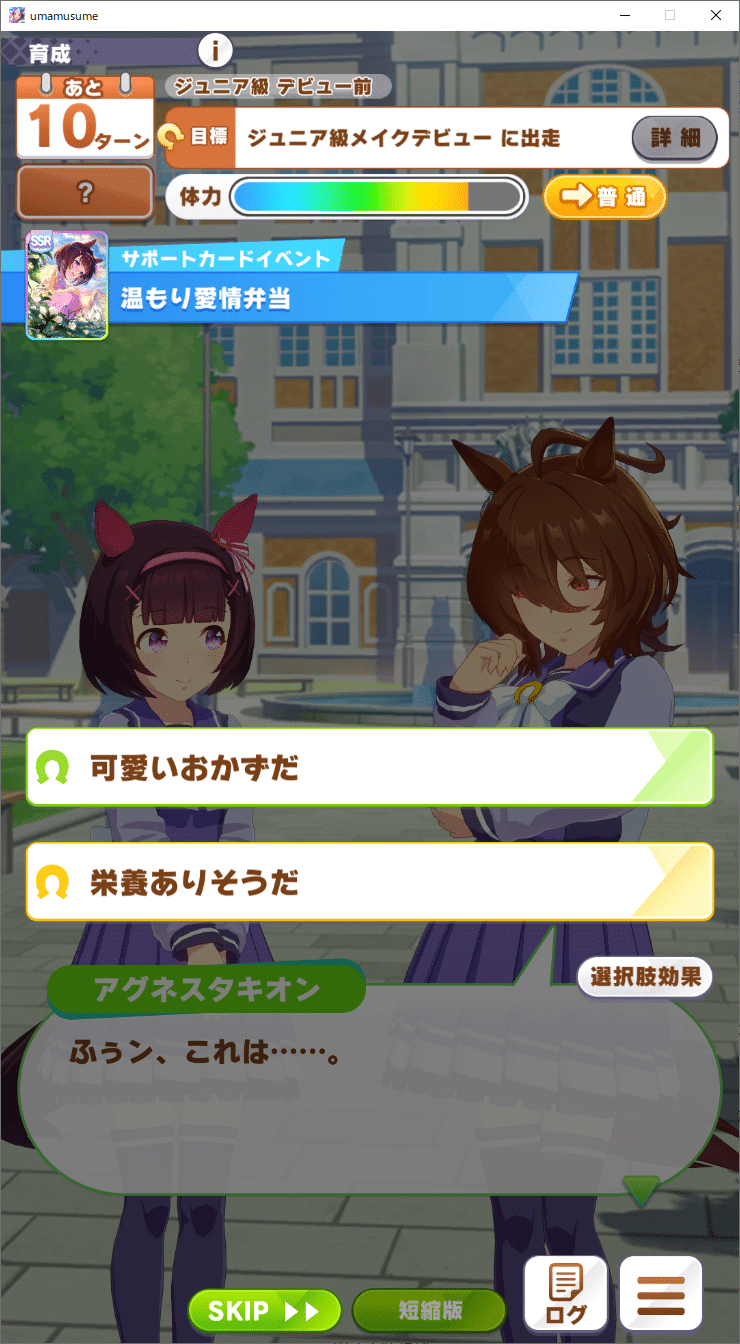The width and height of the screenshot is (740, 1344).
Task: Minimize the umamusume window
Action: click(625, 15)
